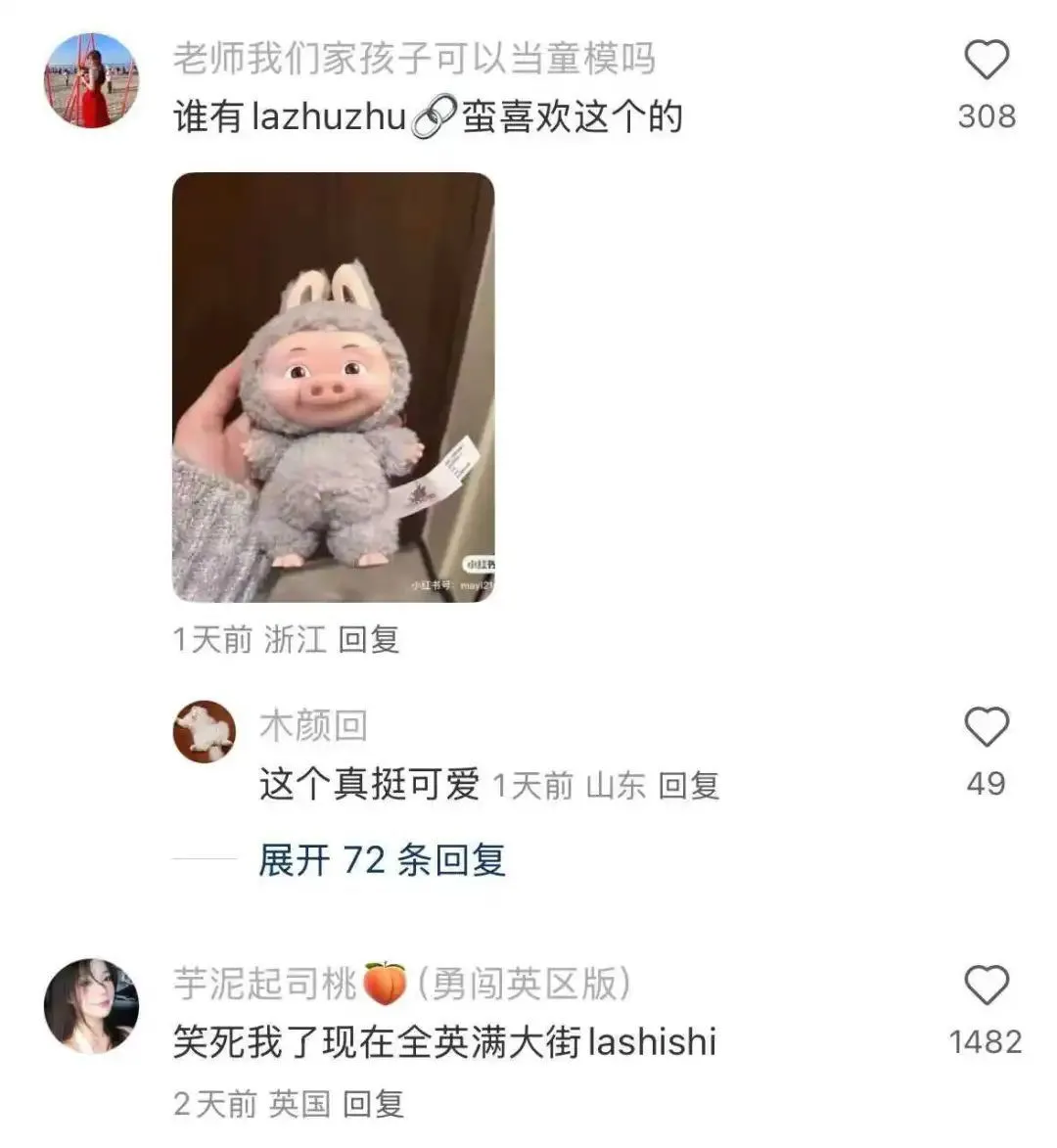Image resolution: width=1057 pixels, height=1148 pixels.
Task: Open the plush pig photo in the comment
Action: click(x=333, y=388)
